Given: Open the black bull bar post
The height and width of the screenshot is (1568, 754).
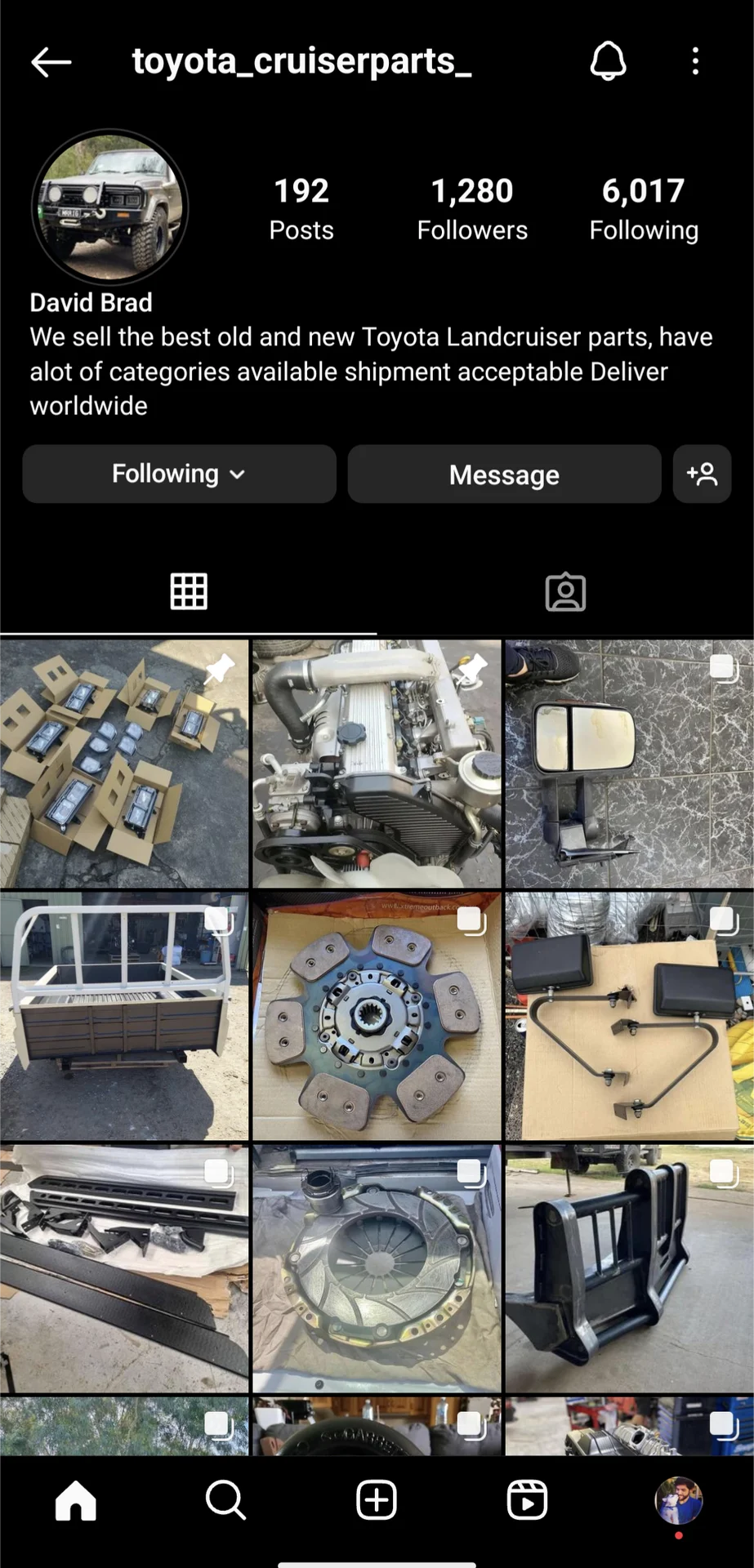Looking at the screenshot, I should [x=629, y=1268].
